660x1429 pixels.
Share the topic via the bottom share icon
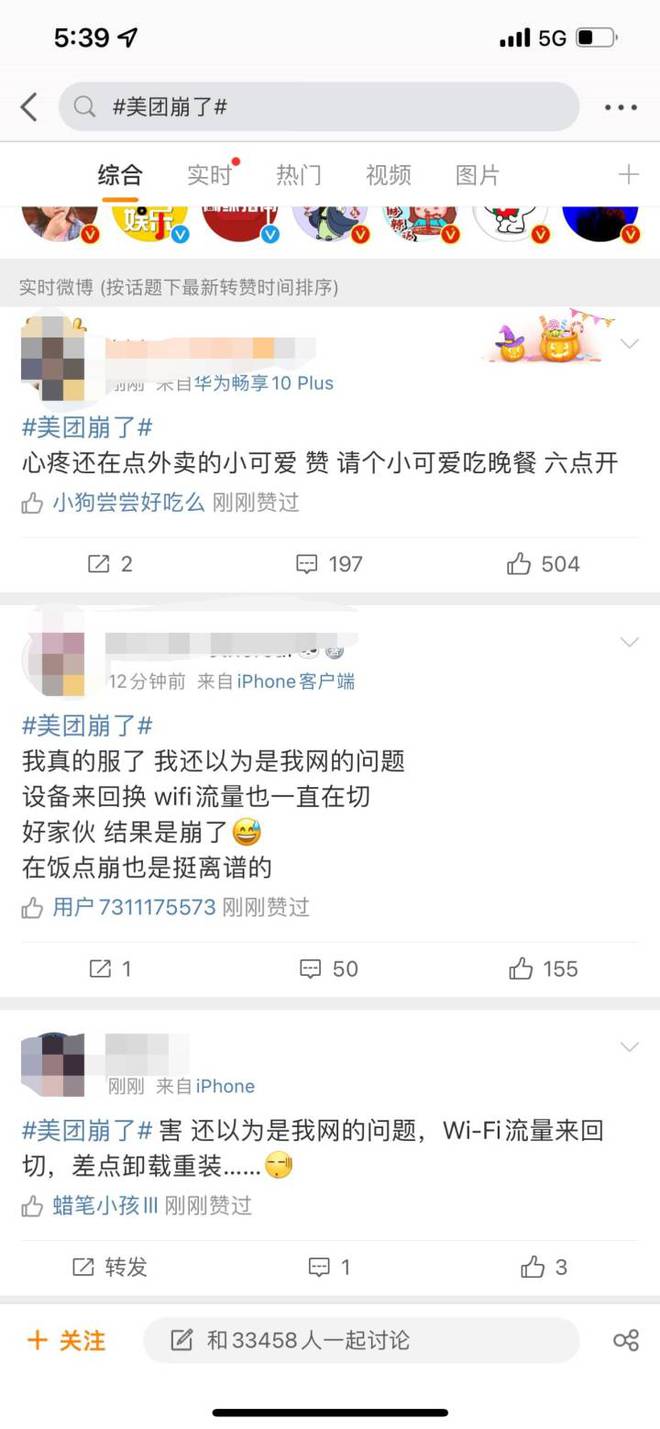point(626,1340)
